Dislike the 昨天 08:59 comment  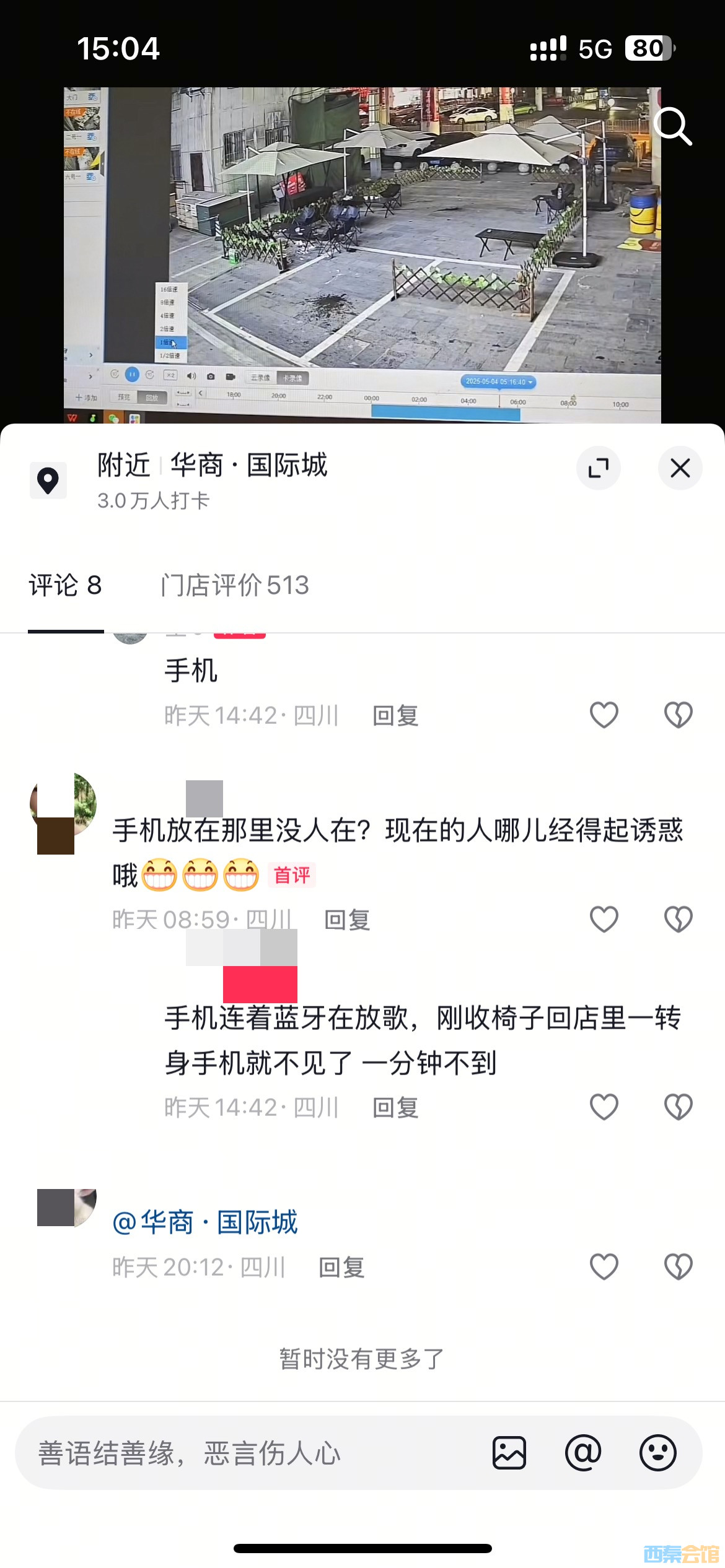pyautogui.click(x=678, y=919)
